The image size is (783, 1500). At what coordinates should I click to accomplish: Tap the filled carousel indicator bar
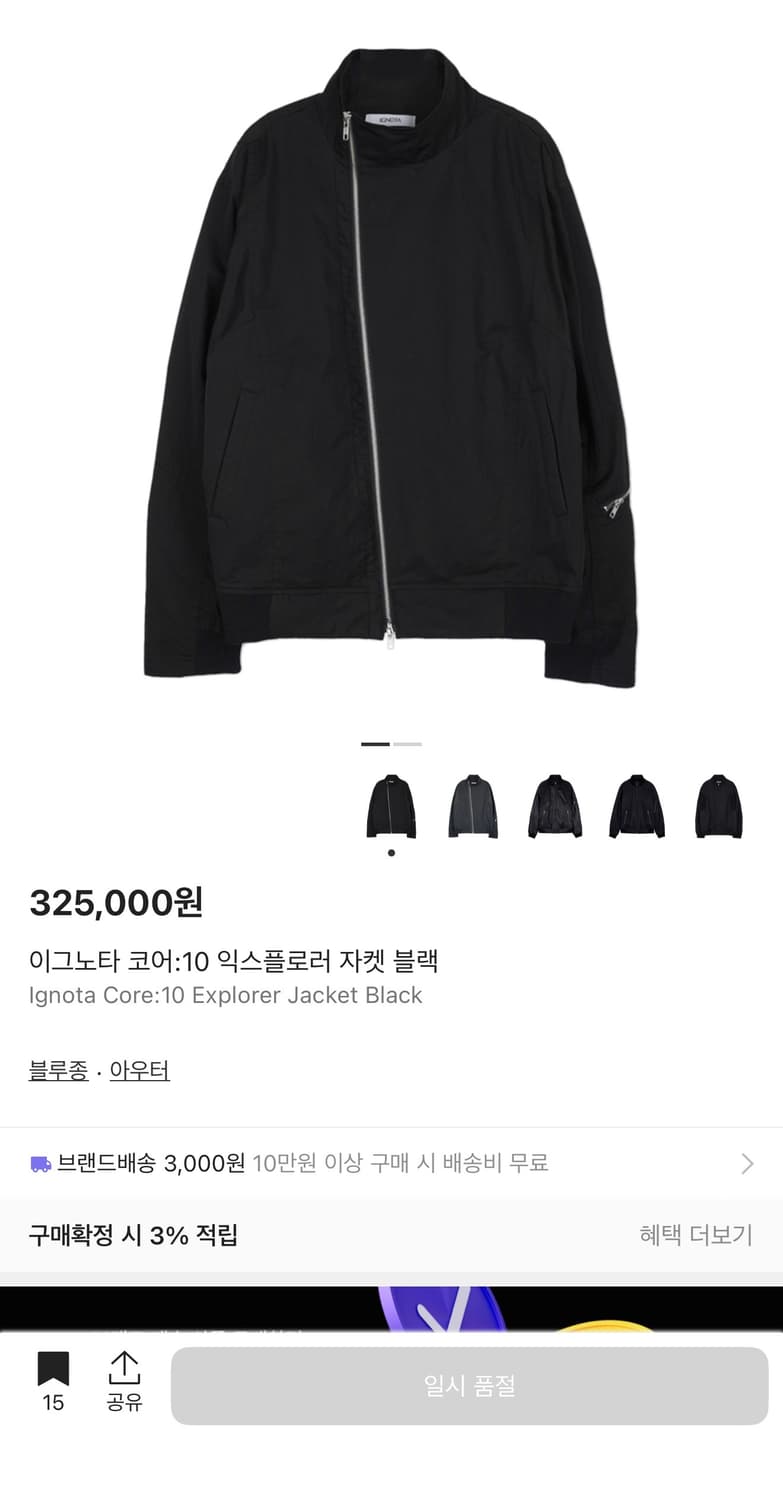coord(375,744)
